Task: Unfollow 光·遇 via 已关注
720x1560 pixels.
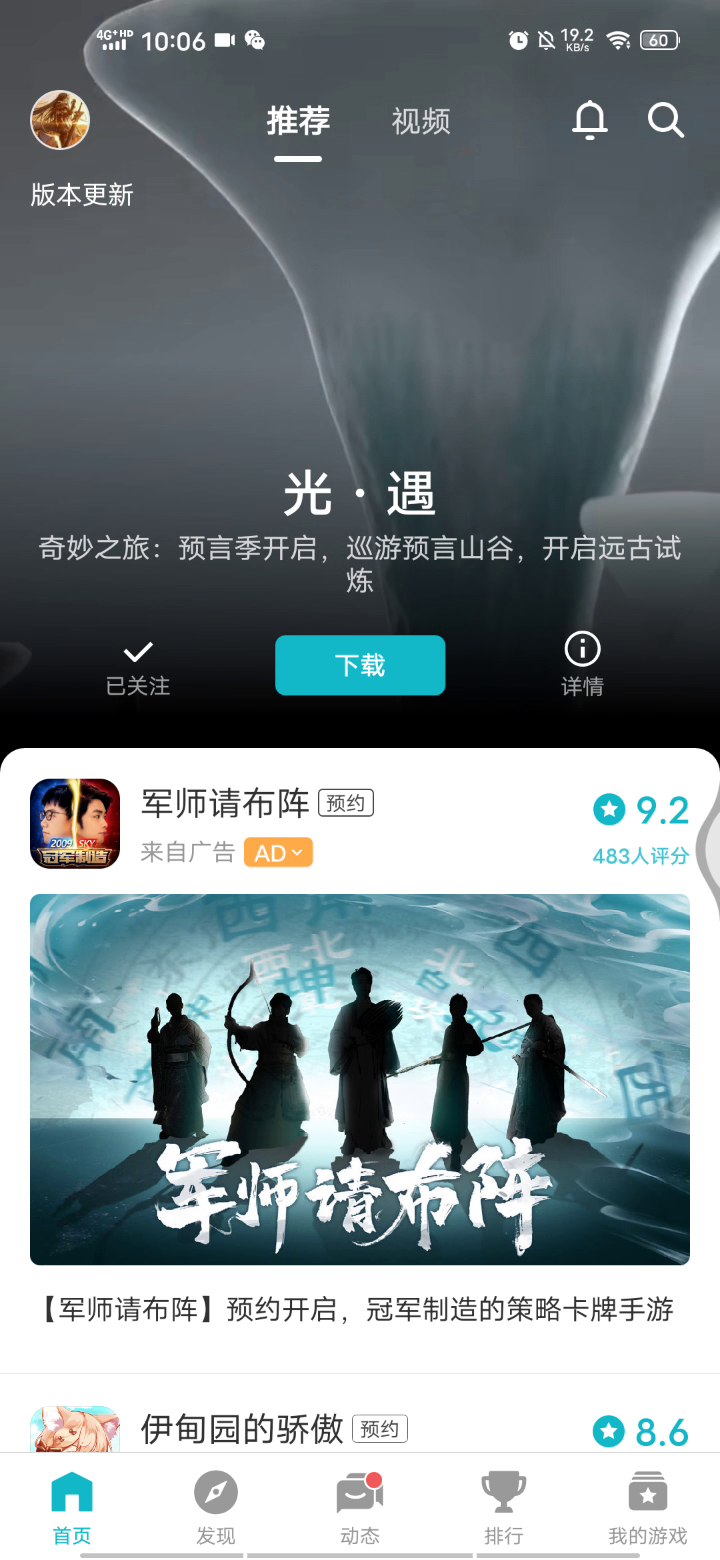Action: click(138, 668)
